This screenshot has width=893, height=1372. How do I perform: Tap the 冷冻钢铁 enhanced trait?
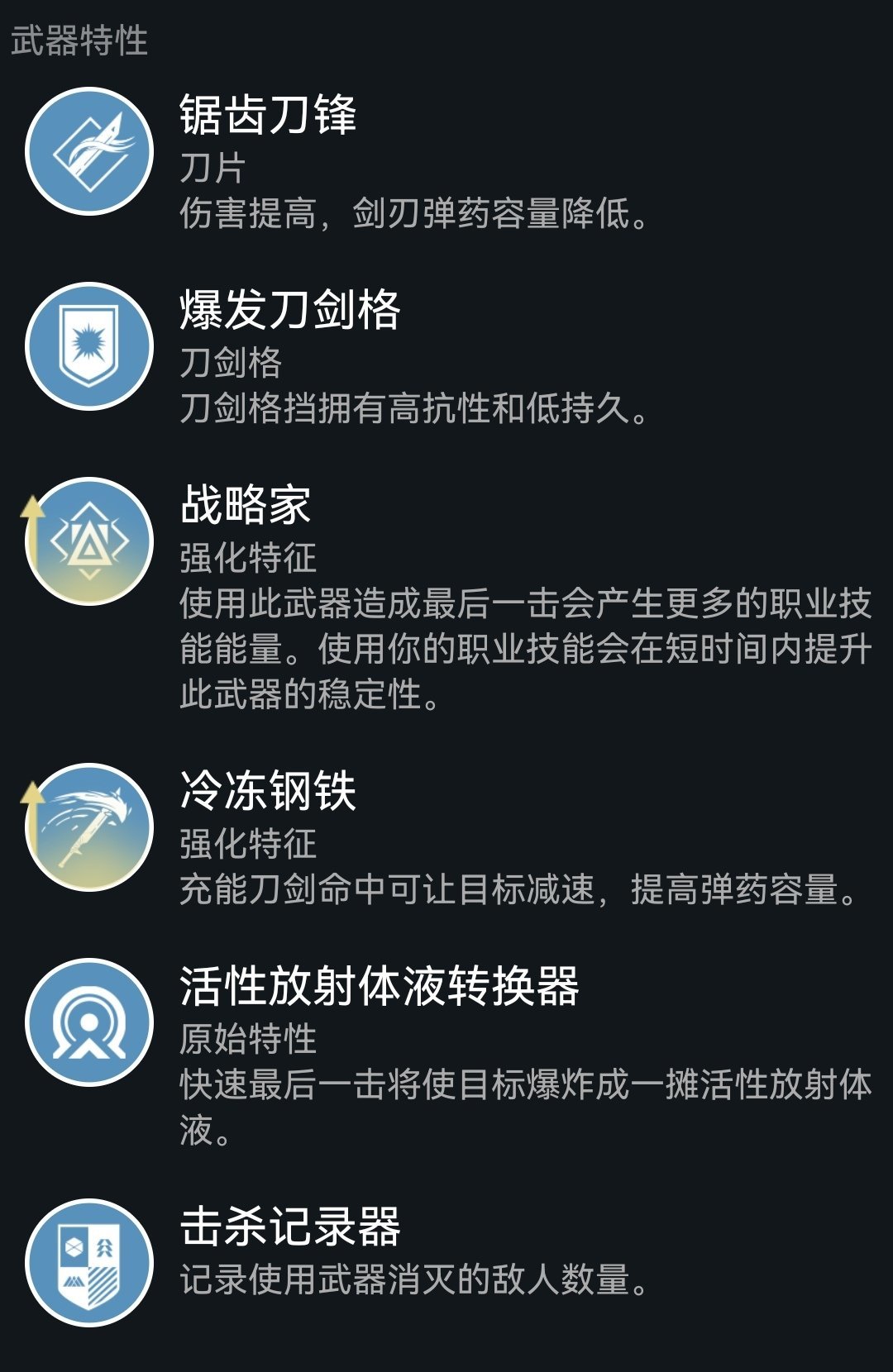(89, 827)
